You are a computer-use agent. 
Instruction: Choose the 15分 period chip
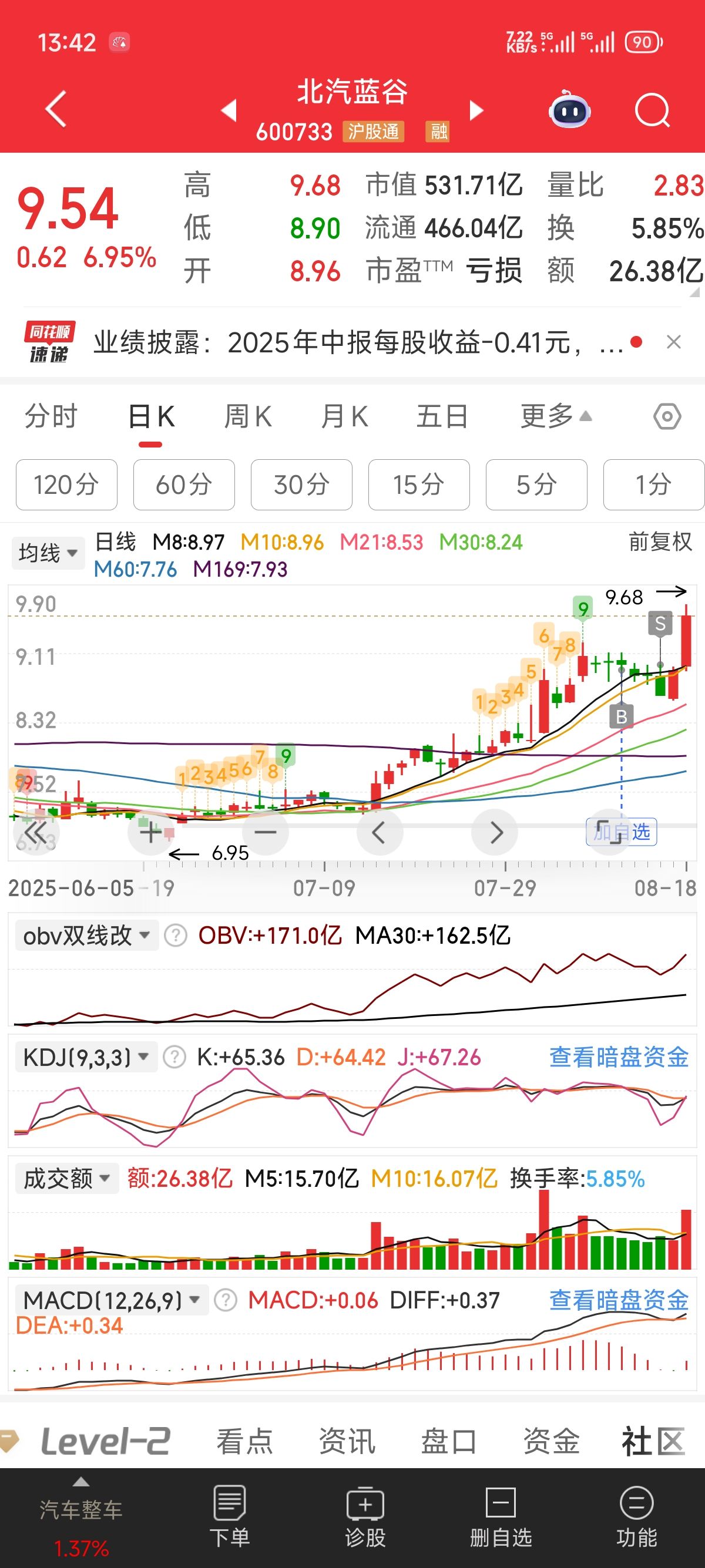419,484
